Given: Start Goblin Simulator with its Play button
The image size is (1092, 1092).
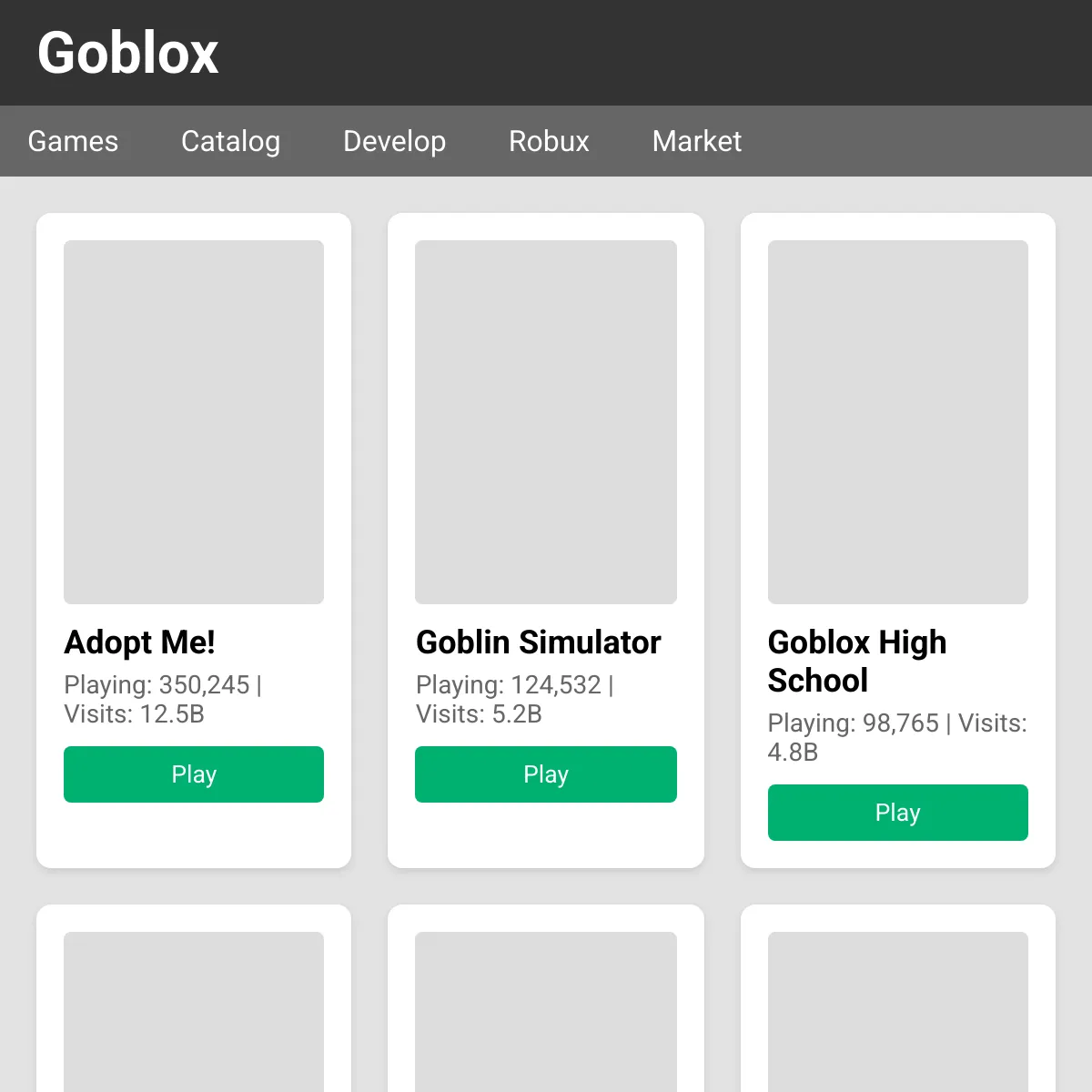Looking at the screenshot, I should tap(545, 774).
